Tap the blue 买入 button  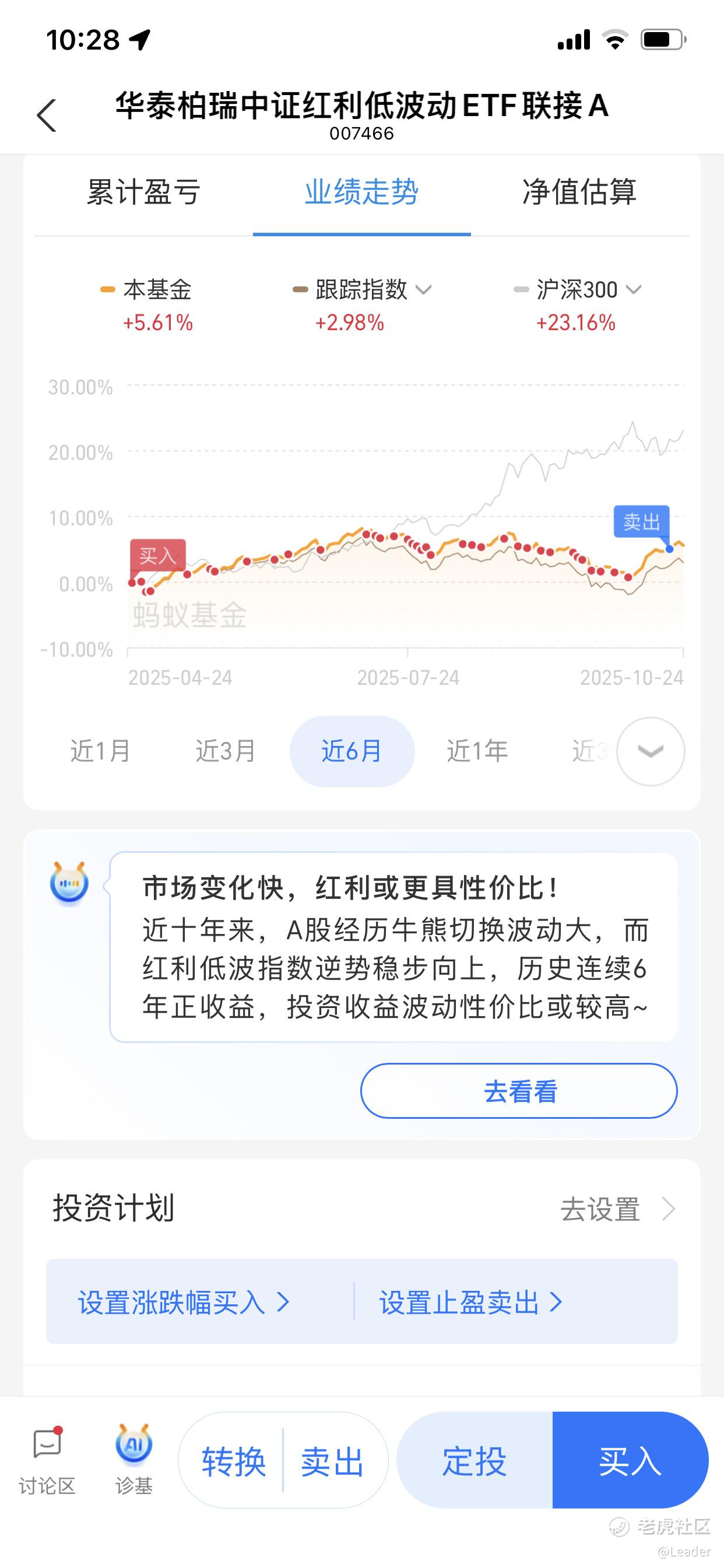coord(630,1461)
